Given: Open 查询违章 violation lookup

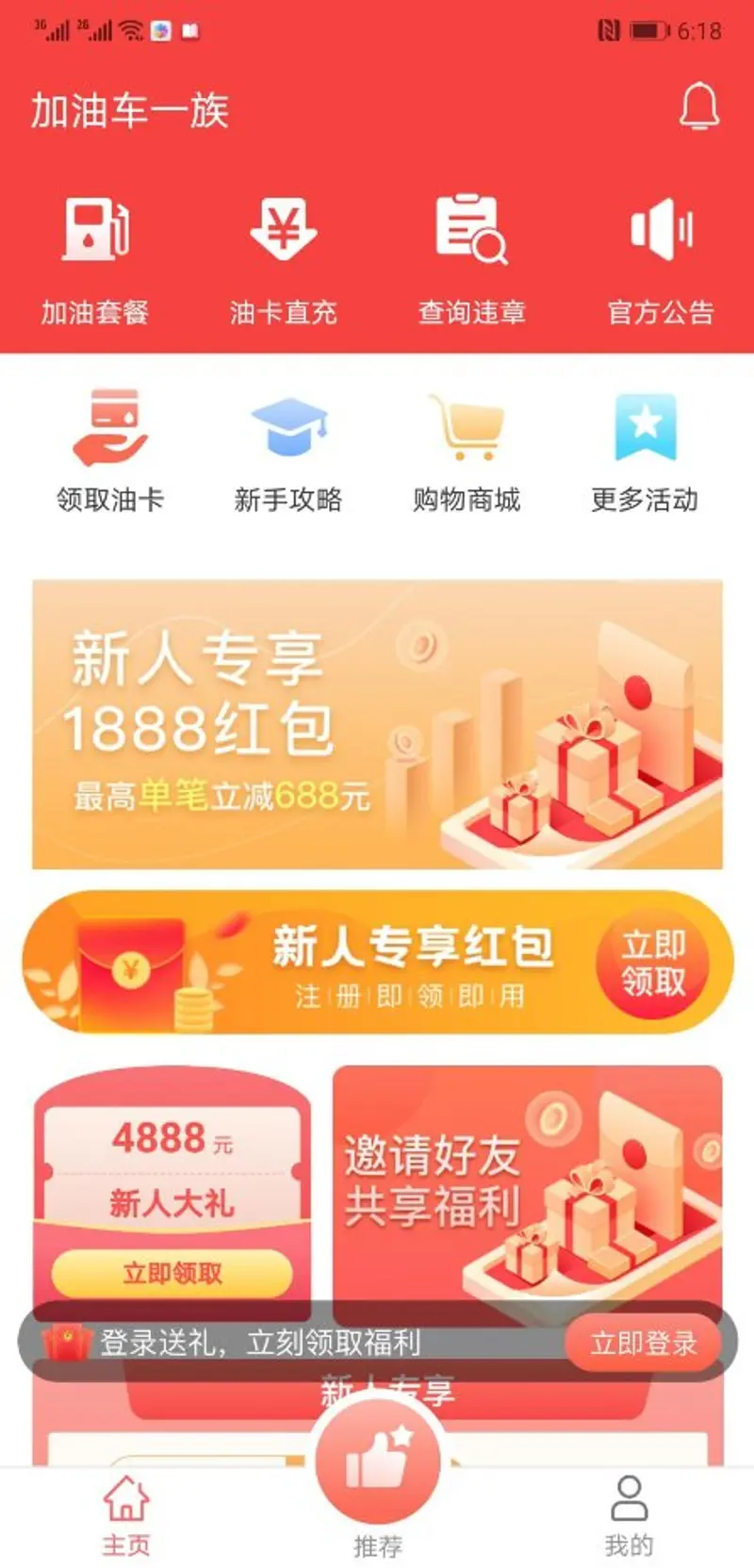Looking at the screenshot, I should [471, 255].
